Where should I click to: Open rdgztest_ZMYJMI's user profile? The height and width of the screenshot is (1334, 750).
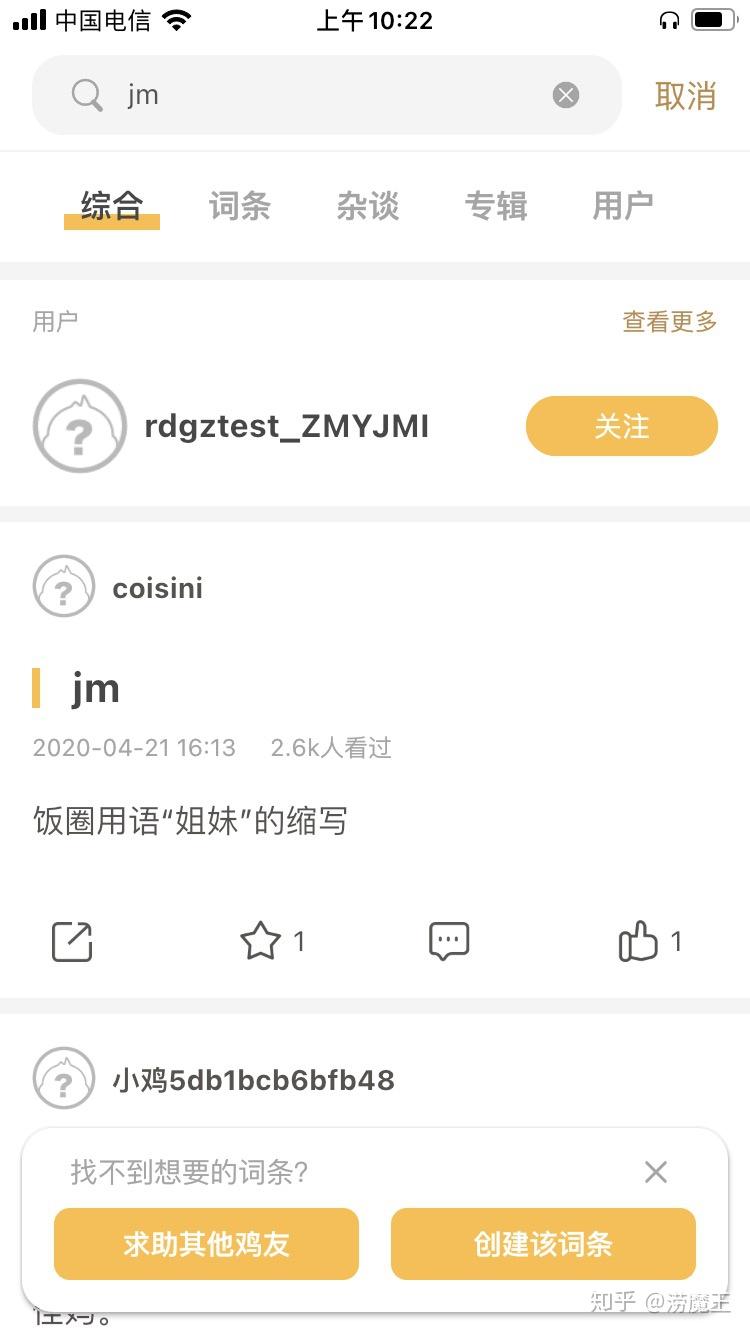[x=285, y=426]
